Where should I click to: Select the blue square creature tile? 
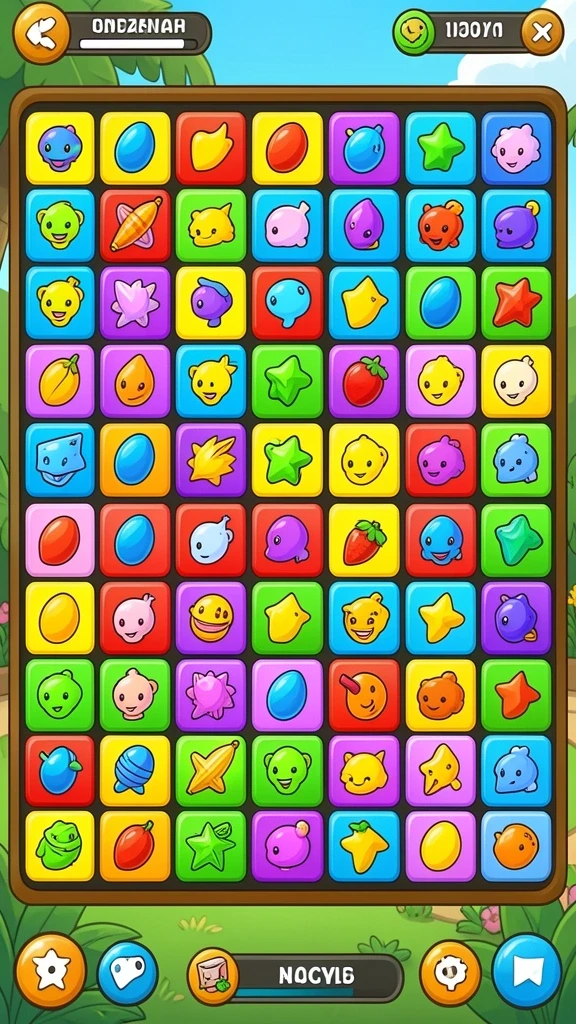(x=60, y=460)
